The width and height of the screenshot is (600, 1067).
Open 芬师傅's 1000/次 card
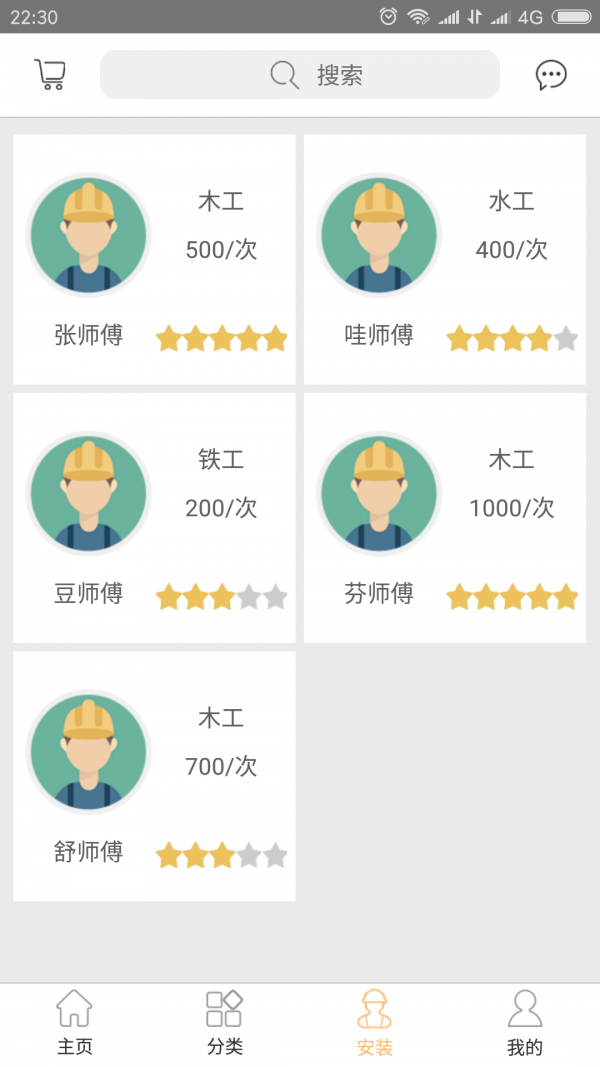coord(445,518)
